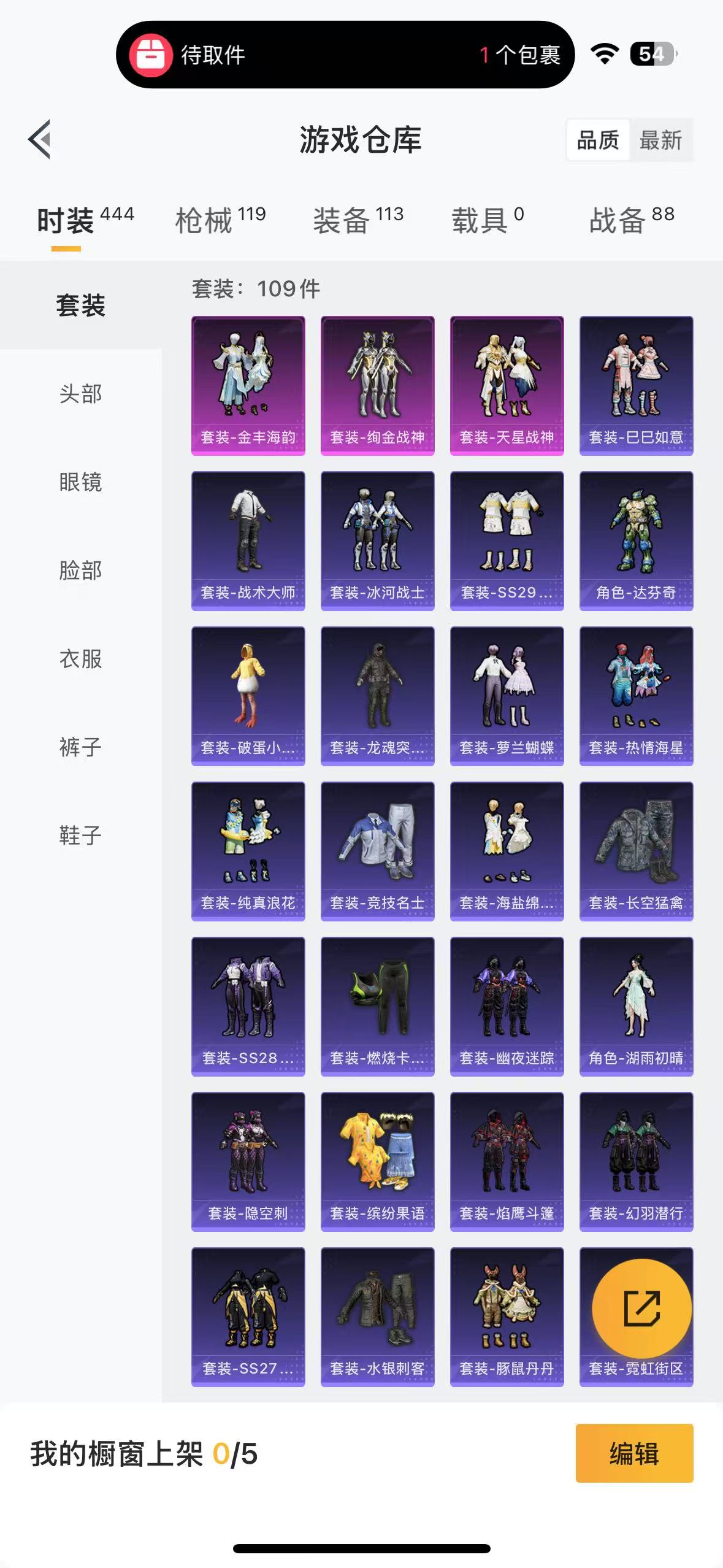Select the 头部 category in sidebar
The height and width of the screenshot is (1568, 723).
click(80, 394)
